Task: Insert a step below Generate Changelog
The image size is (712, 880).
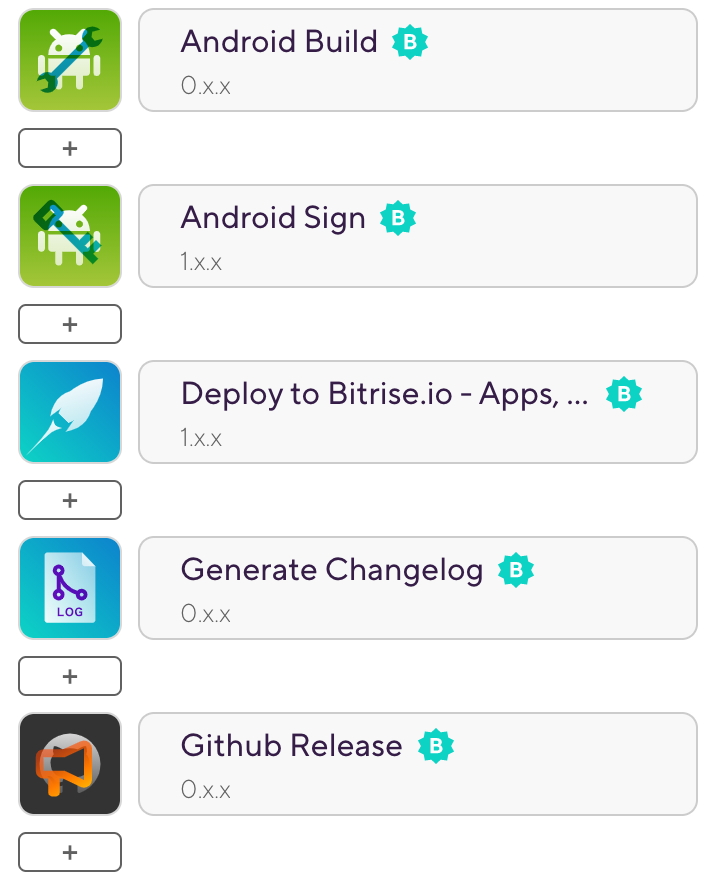Action: tap(70, 676)
